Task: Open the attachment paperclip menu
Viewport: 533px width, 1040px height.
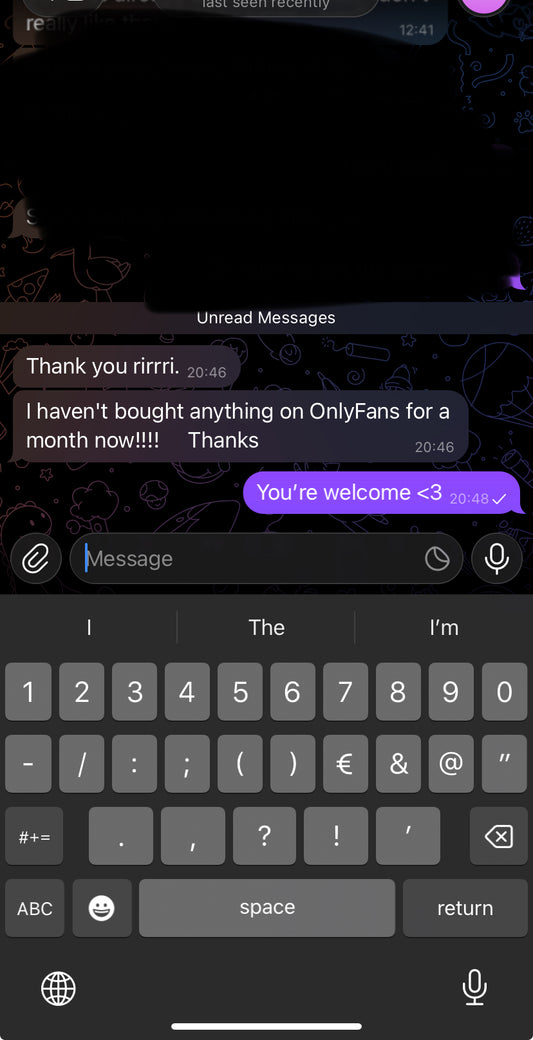Action: pos(36,558)
